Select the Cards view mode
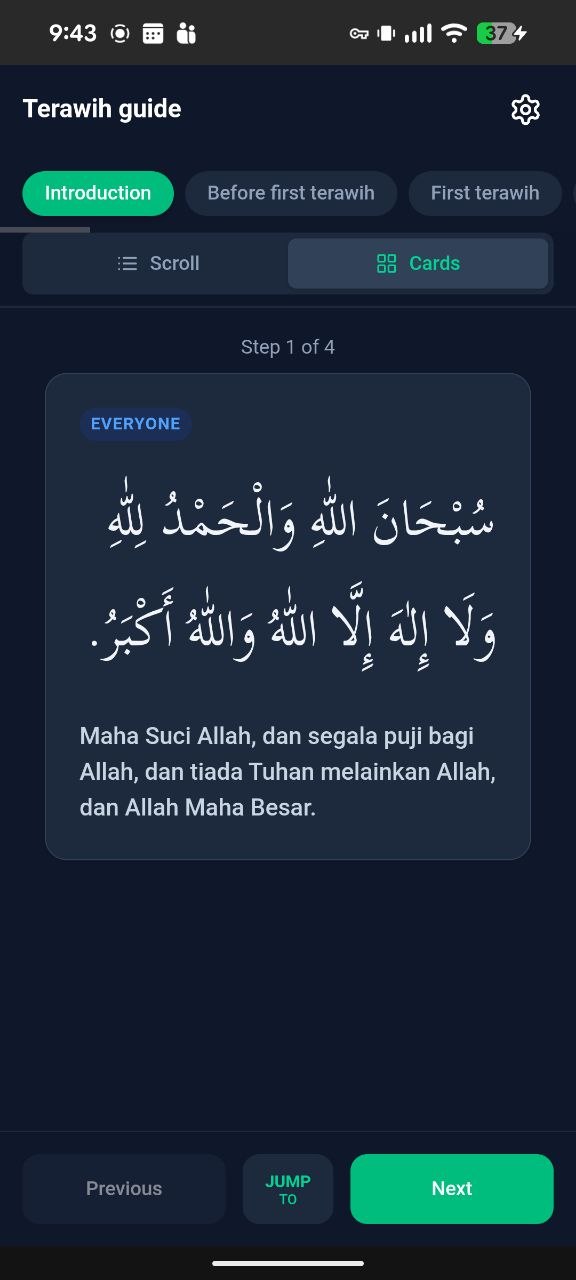This screenshot has width=576, height=1280. [x=418, y=264]
